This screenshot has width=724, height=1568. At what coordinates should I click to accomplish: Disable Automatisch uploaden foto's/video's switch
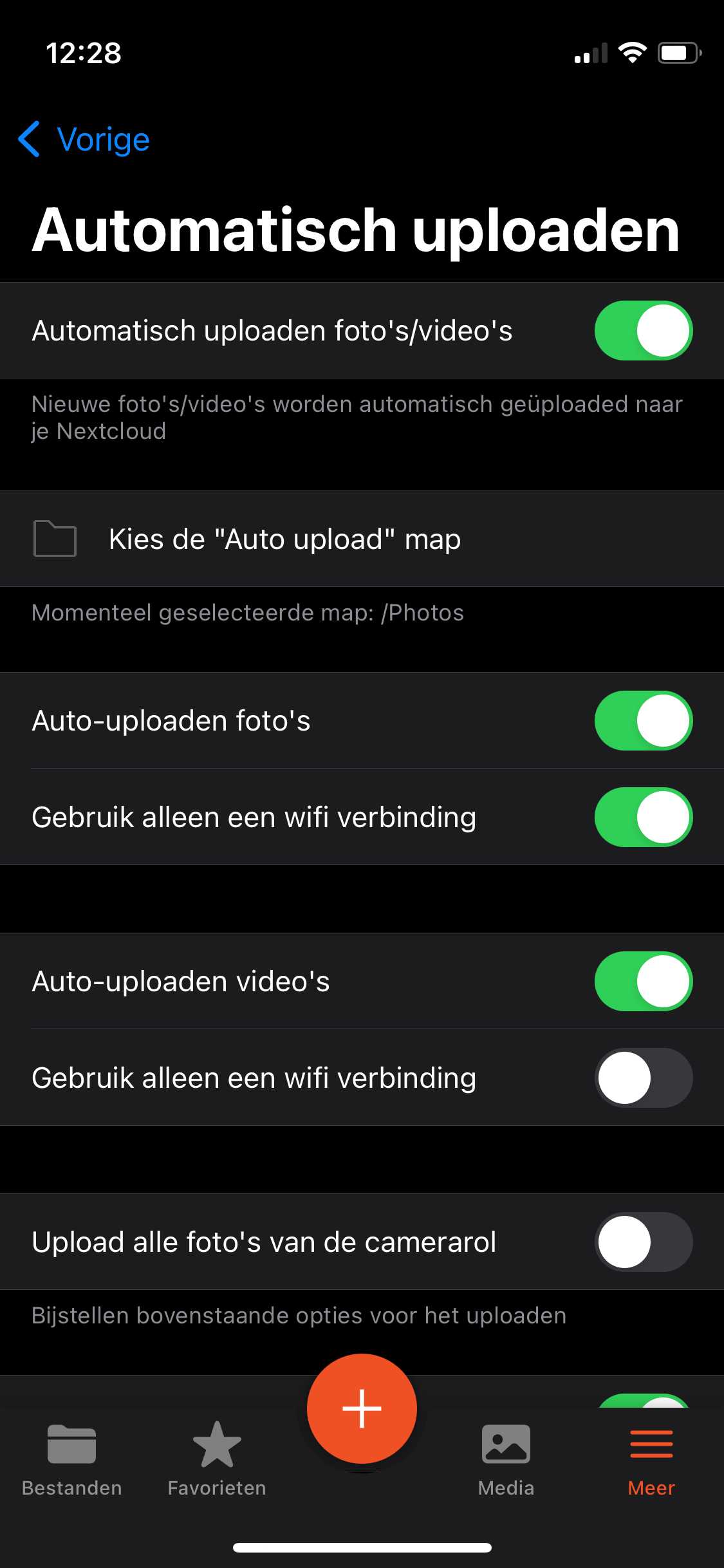point(644,330)
